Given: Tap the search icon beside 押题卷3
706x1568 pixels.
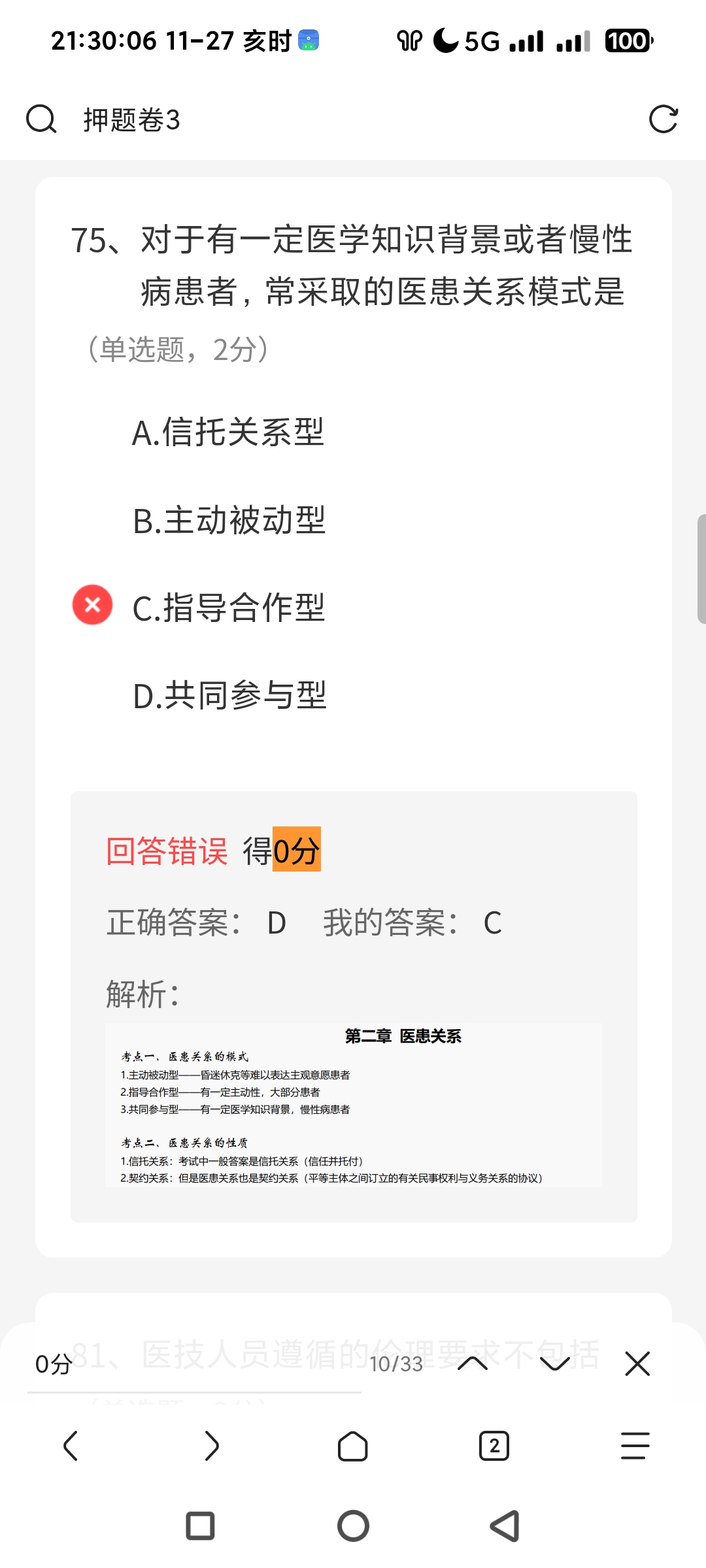Looking at the screenshot, I should (x=41, y=120).
